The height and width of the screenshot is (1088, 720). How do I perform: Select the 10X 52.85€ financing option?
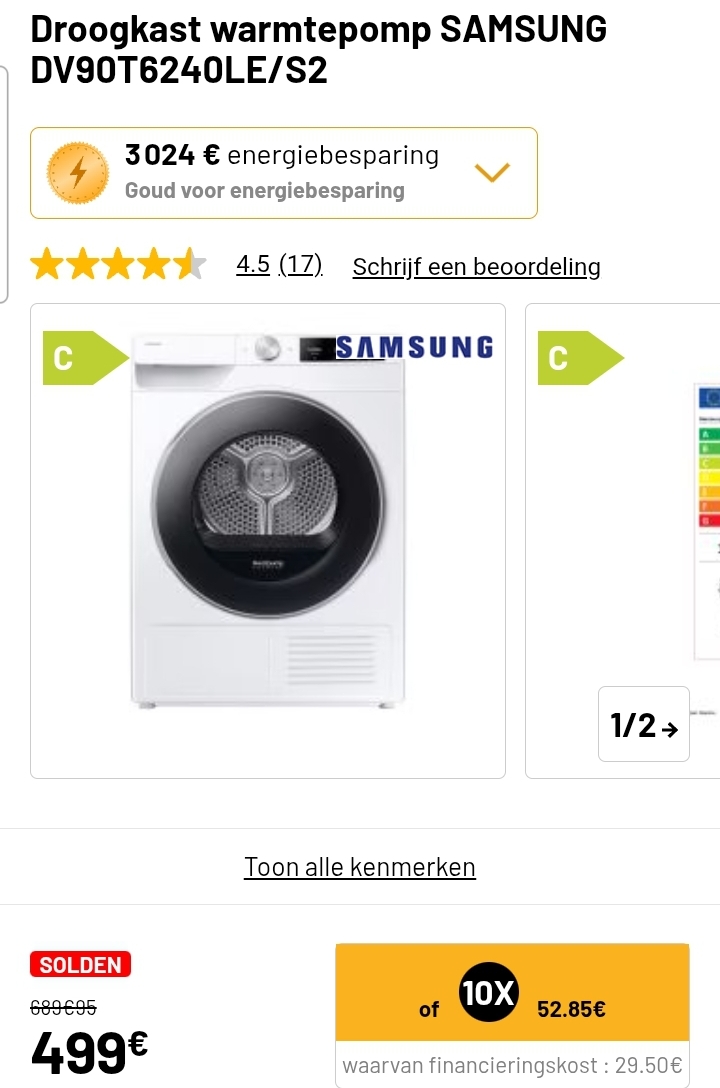[x=512, y=993]
